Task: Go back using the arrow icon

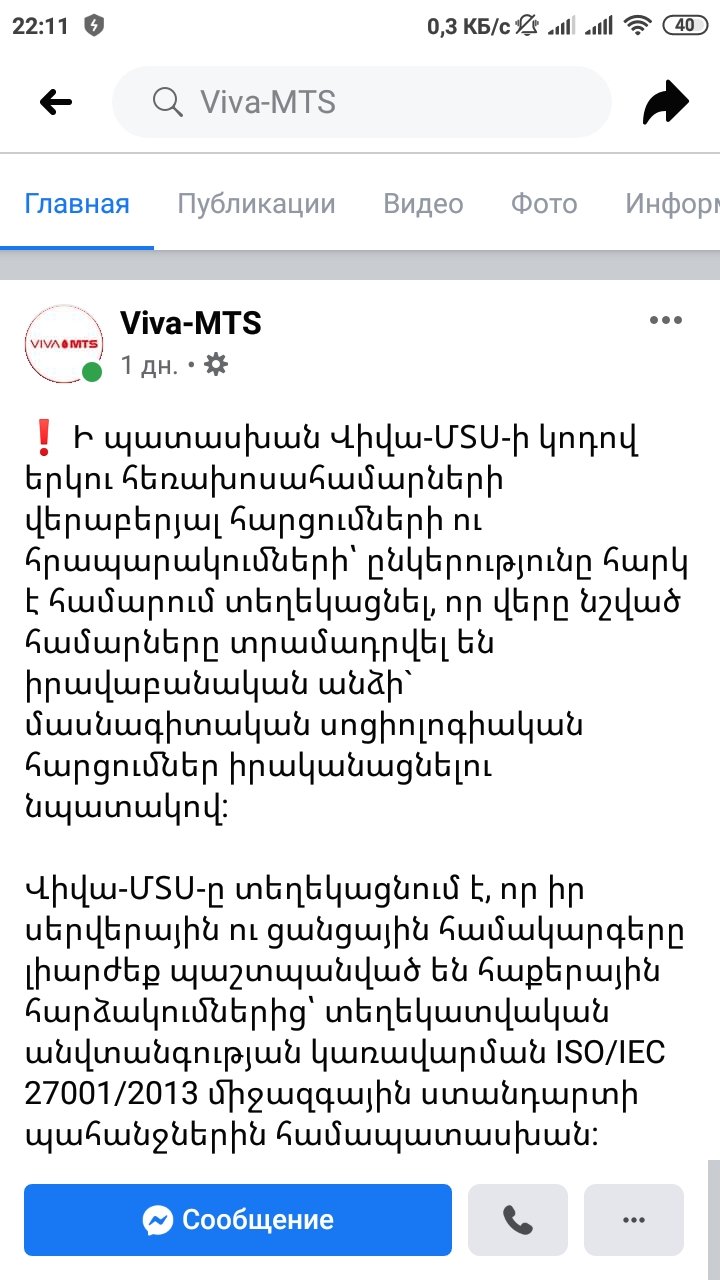Action: coord(56,102)
